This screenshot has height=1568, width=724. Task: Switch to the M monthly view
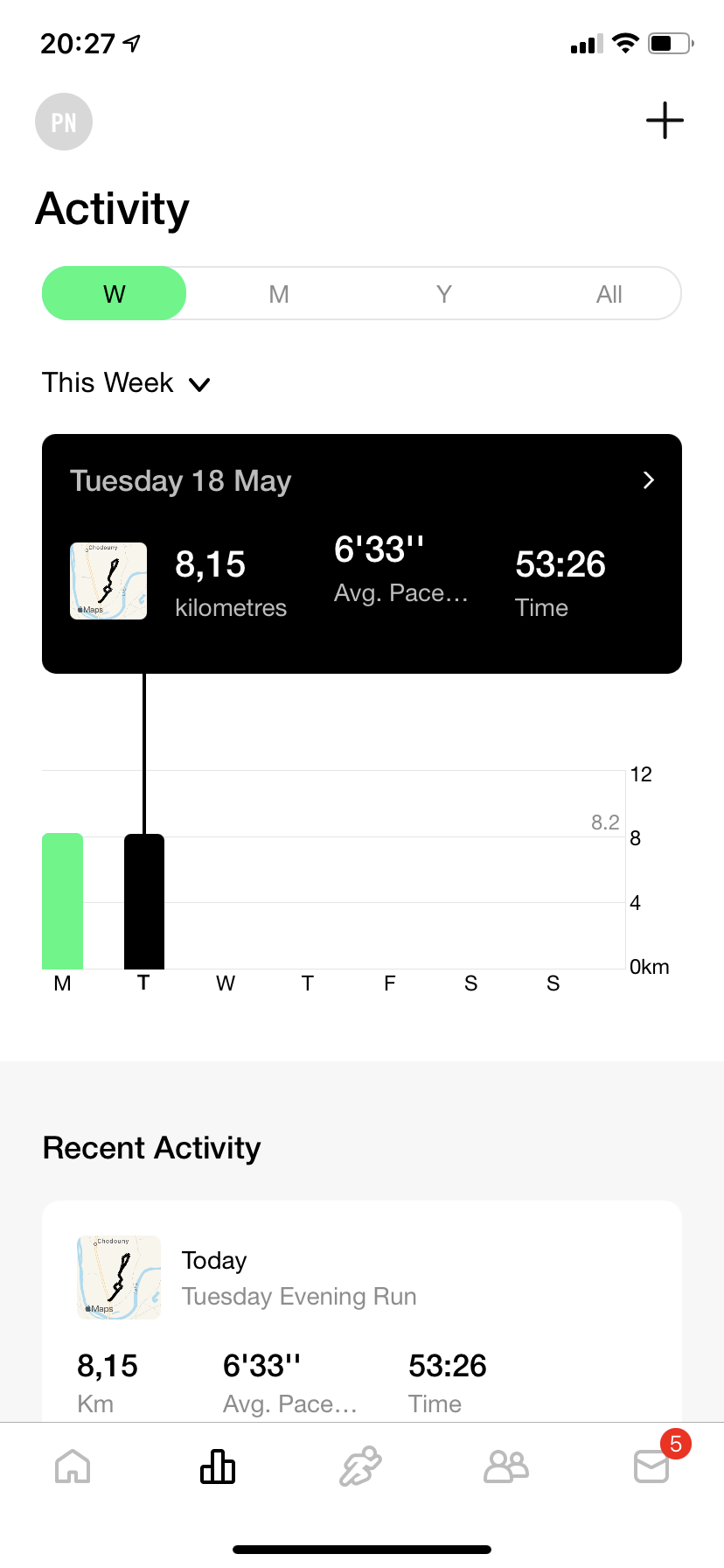tap(279, 294)
